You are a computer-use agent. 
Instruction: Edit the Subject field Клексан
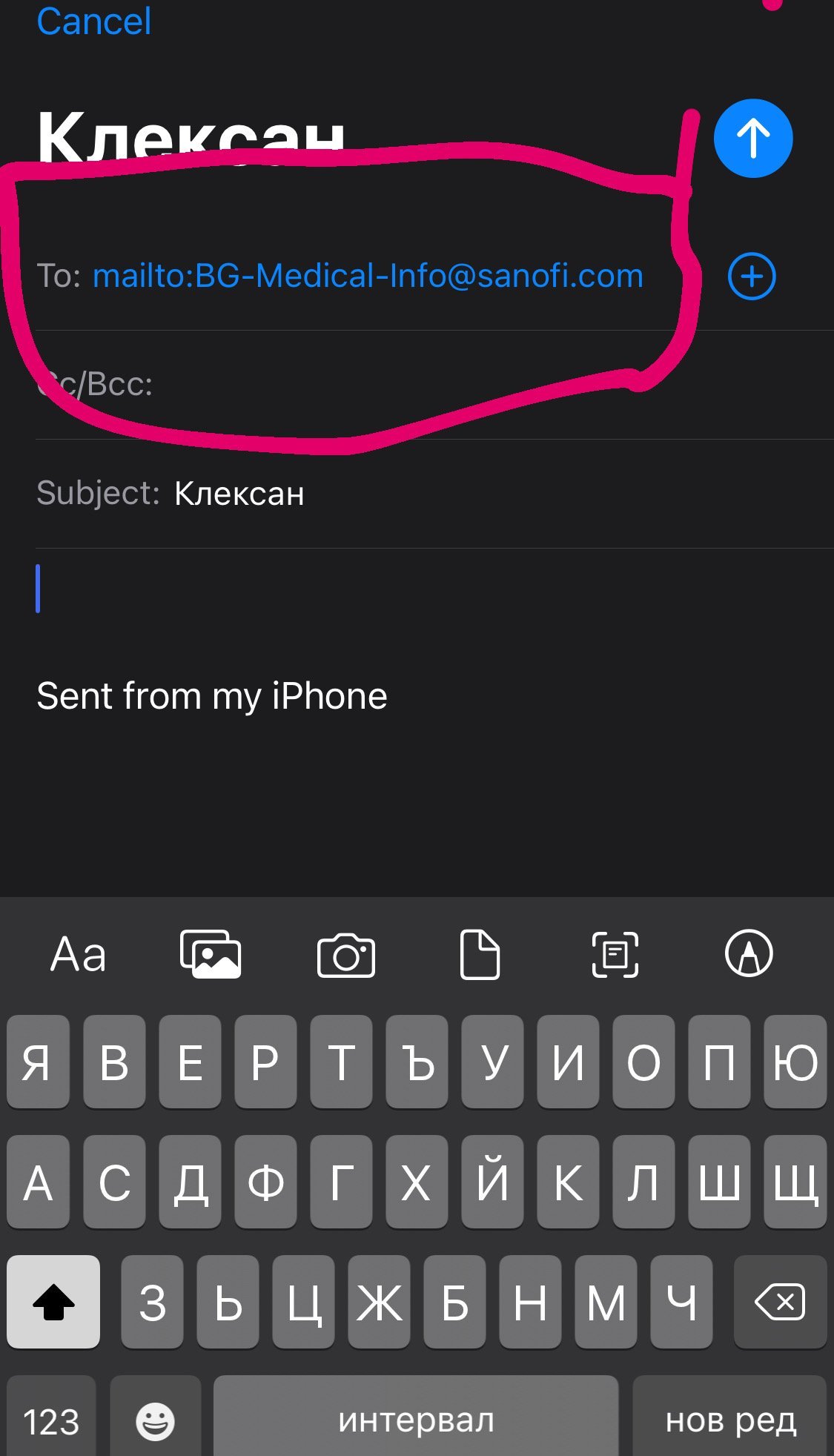click(239, 494)
